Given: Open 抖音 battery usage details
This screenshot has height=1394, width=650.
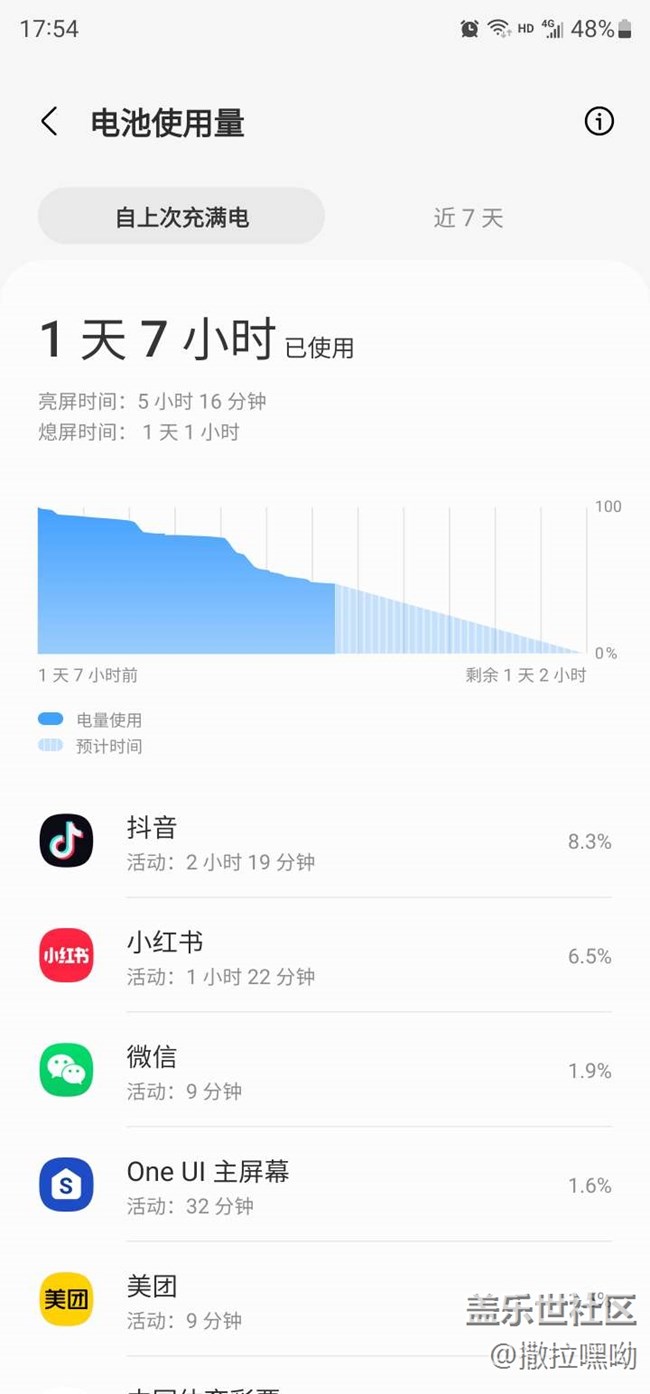Looking at the screenshot, I should click(x=325, y=842).
